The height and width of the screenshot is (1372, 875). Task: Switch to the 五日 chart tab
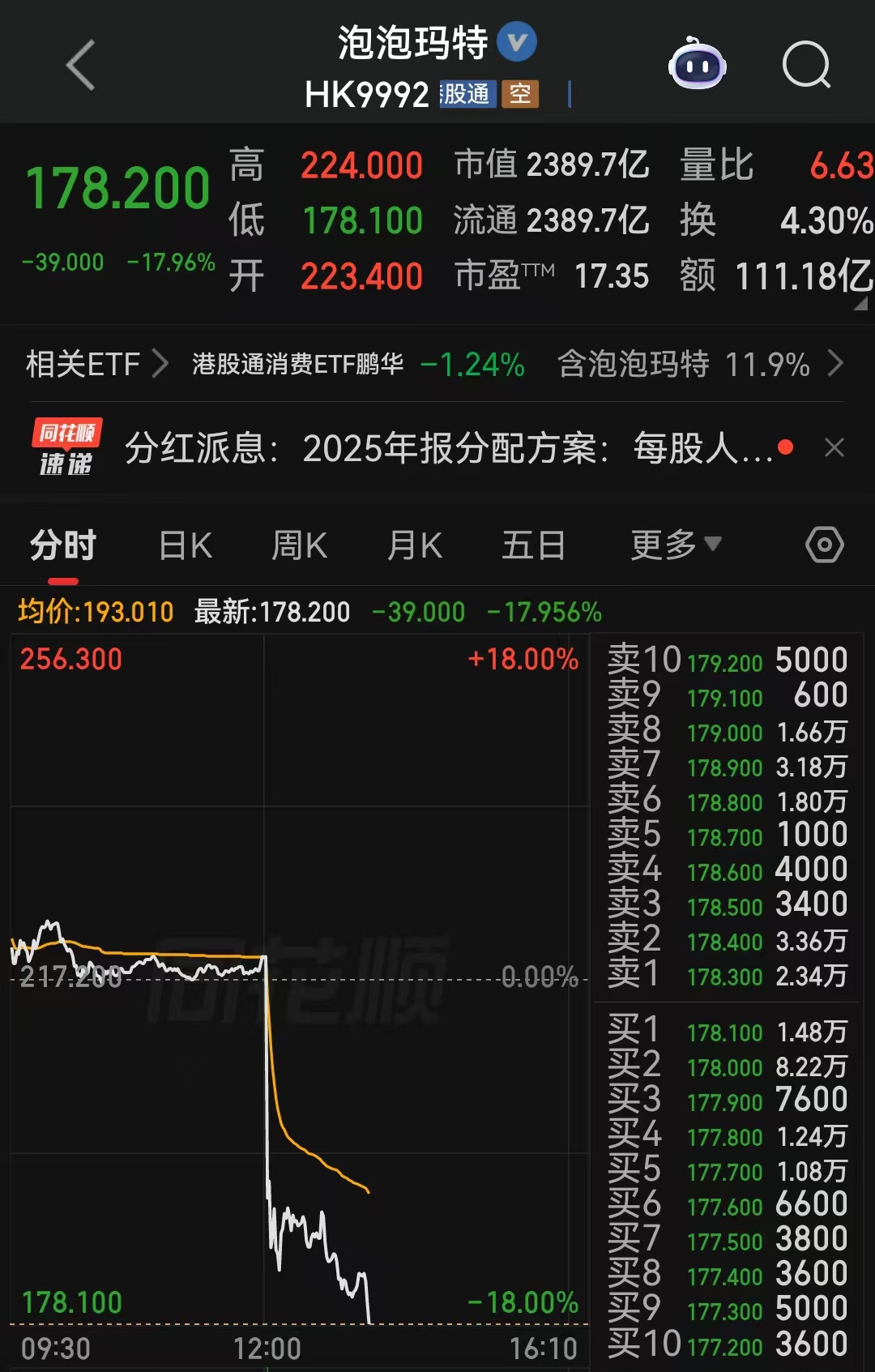tap(533, 545)
